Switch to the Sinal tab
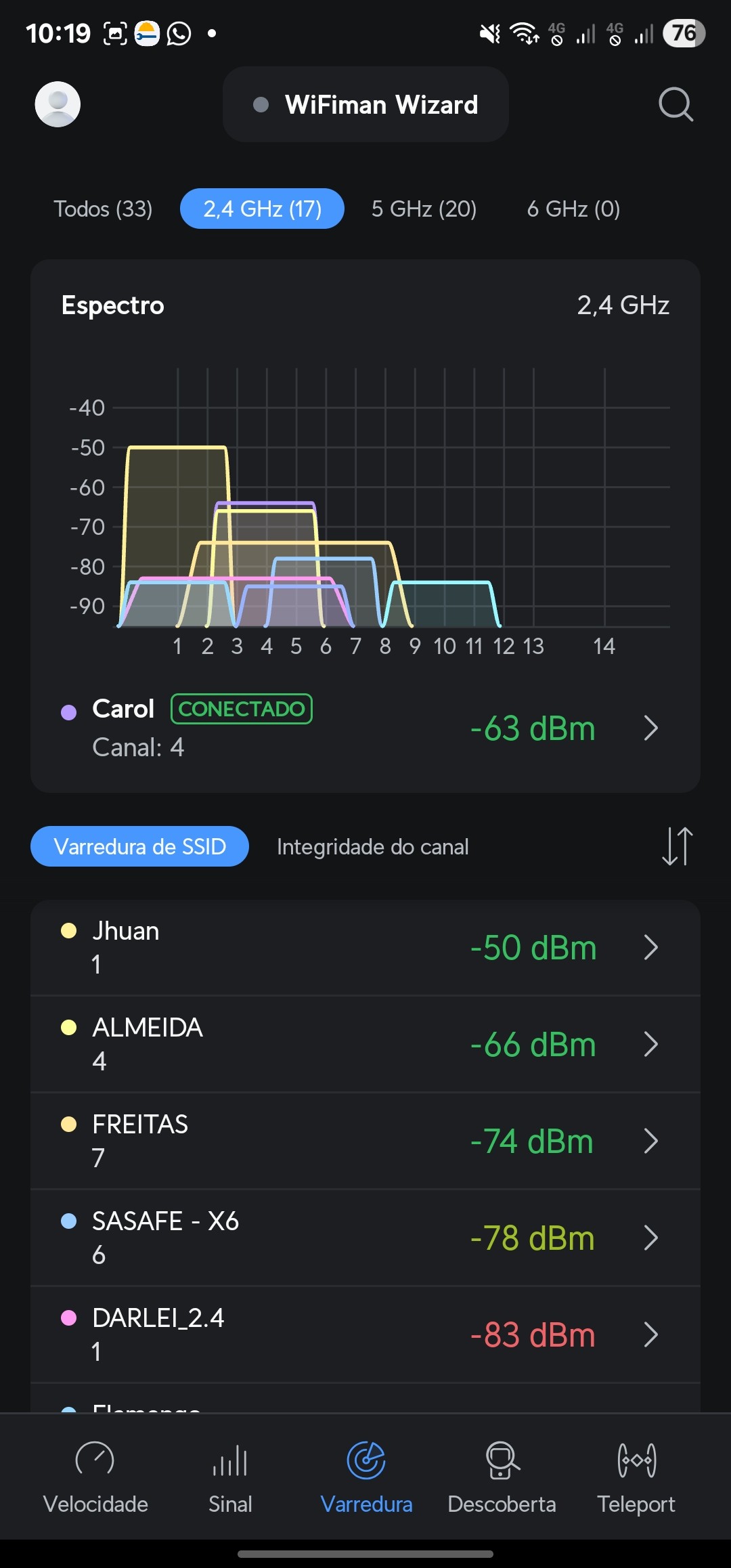The width and height of the screenshot is (731, 1568). [230, 1477]
